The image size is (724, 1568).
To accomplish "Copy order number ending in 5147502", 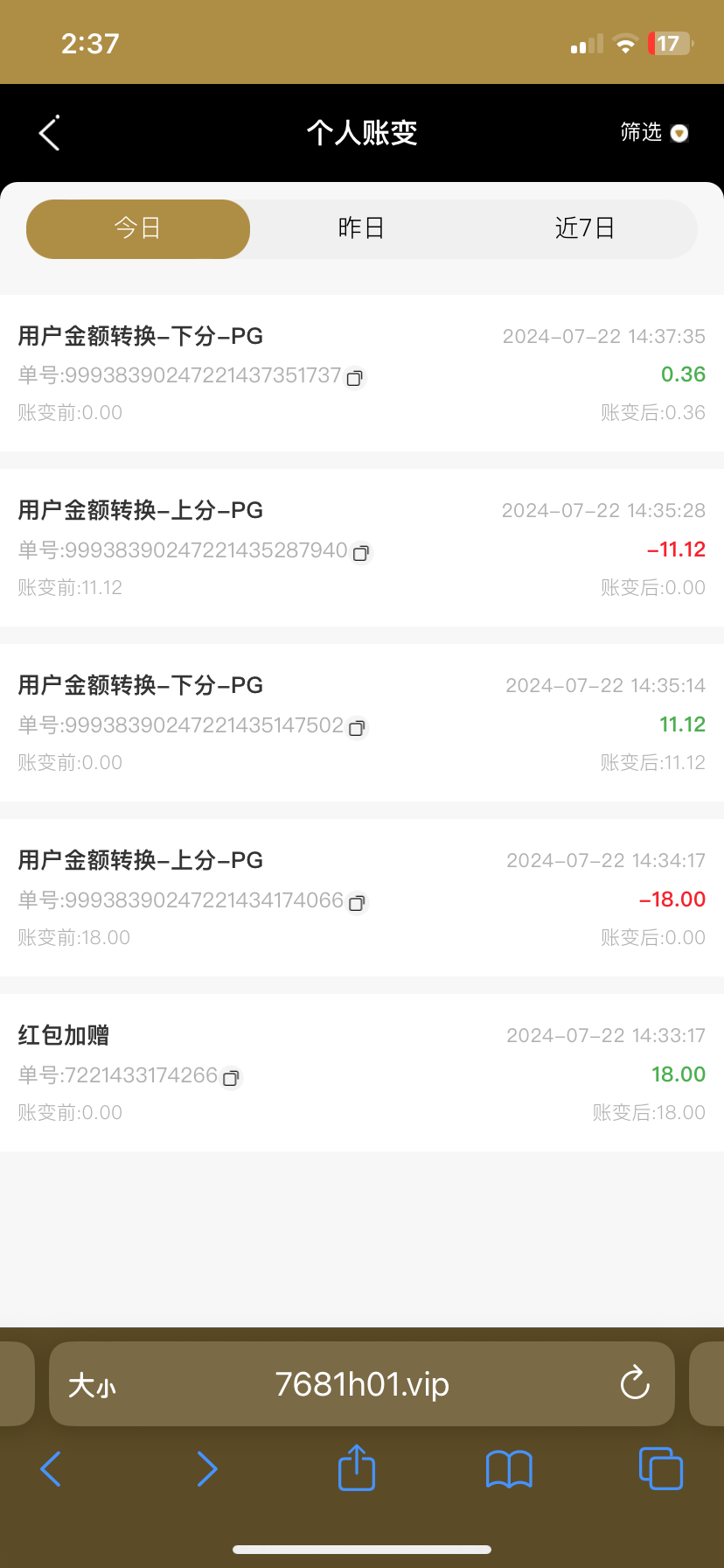I will point(357,728).
